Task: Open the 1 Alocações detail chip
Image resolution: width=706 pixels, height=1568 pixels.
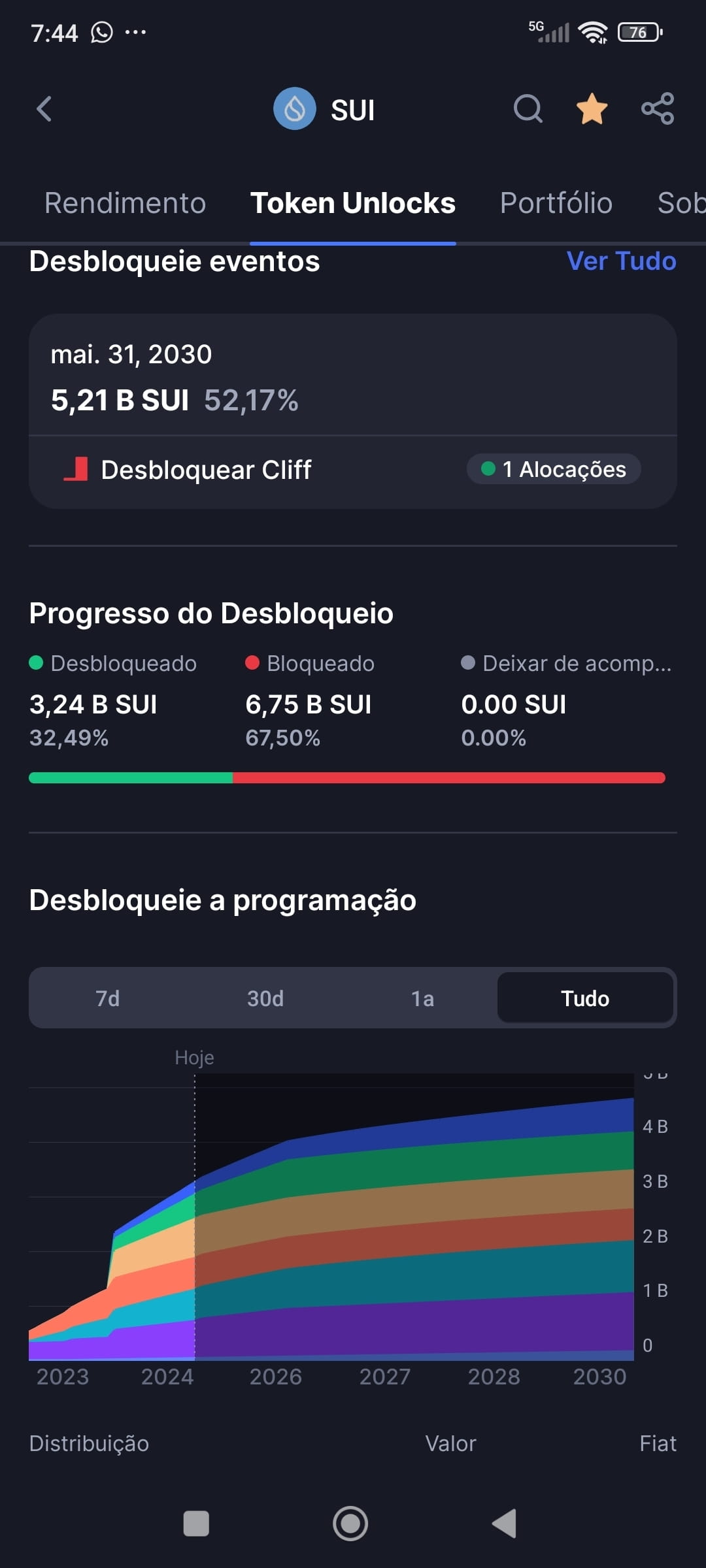Action: coord(553,469)
